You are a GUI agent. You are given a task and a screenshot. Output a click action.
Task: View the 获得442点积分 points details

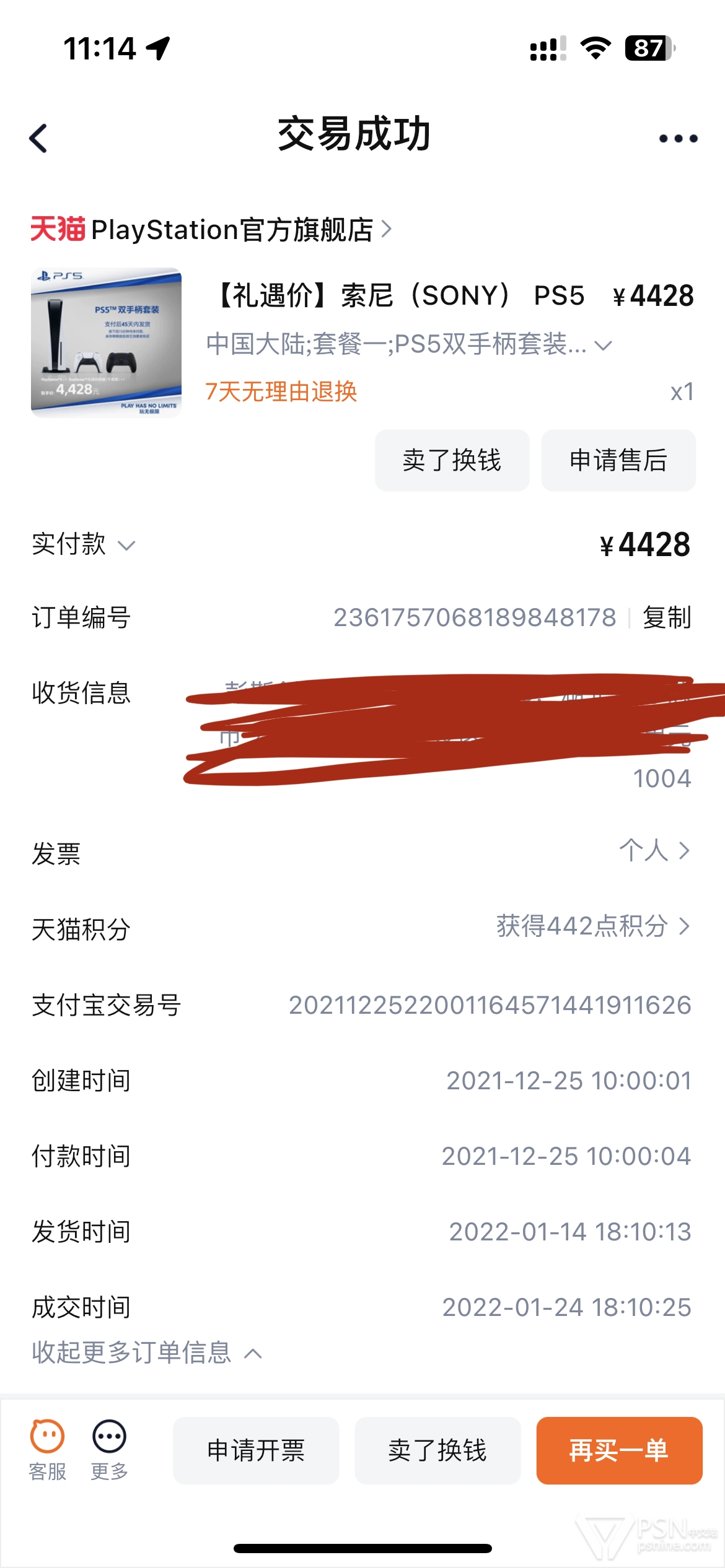click(x=593, y=926)
